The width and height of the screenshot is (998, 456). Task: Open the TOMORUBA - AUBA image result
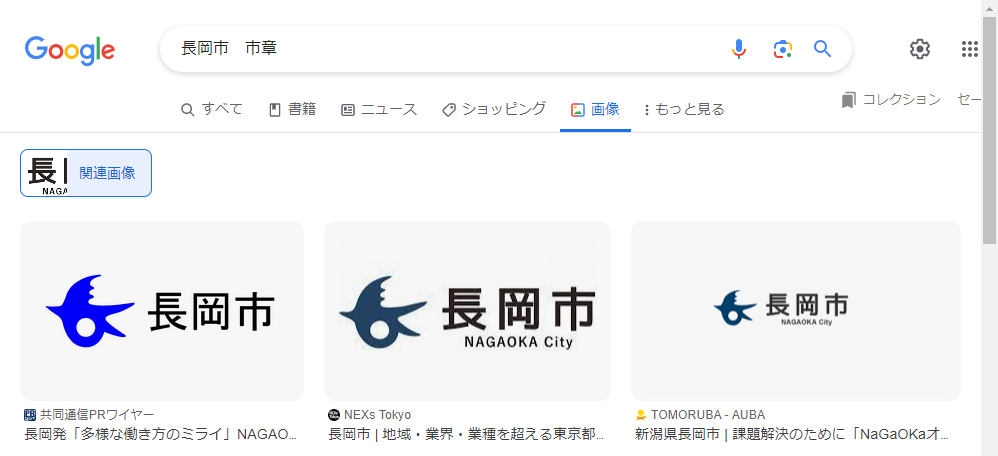(796, 311)
